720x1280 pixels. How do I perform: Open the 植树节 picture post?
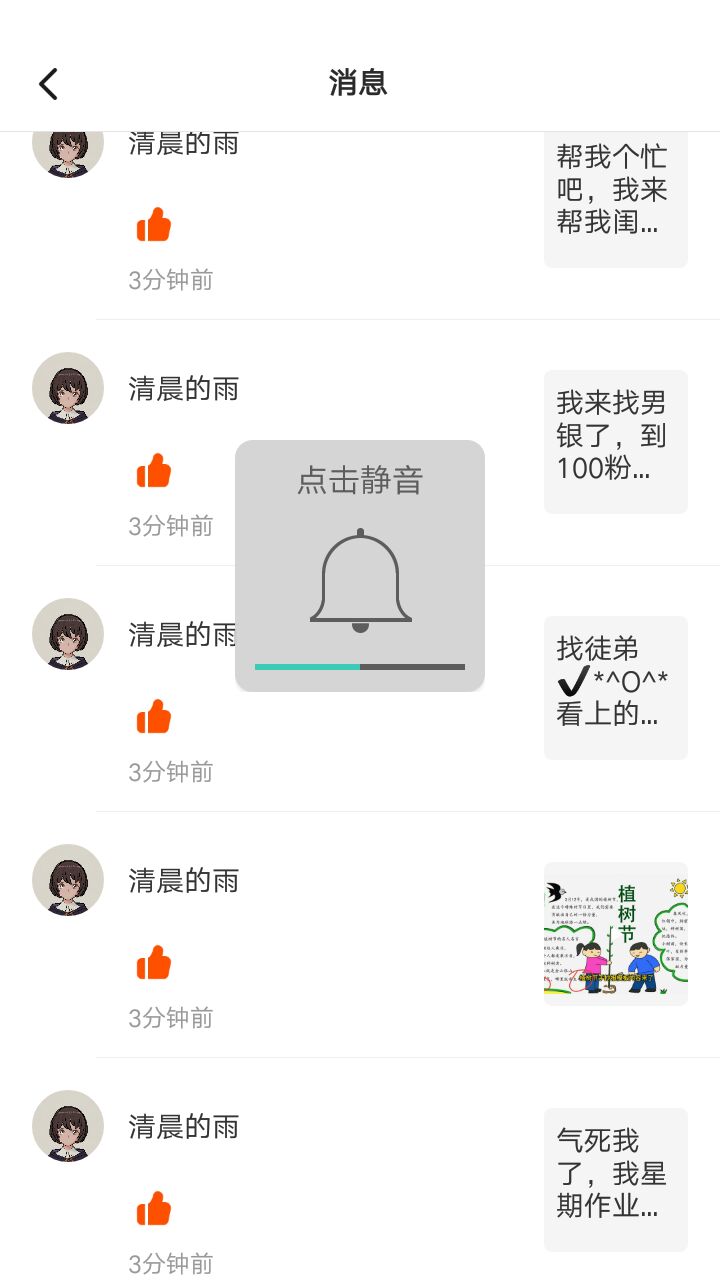[x=615, y=933]
